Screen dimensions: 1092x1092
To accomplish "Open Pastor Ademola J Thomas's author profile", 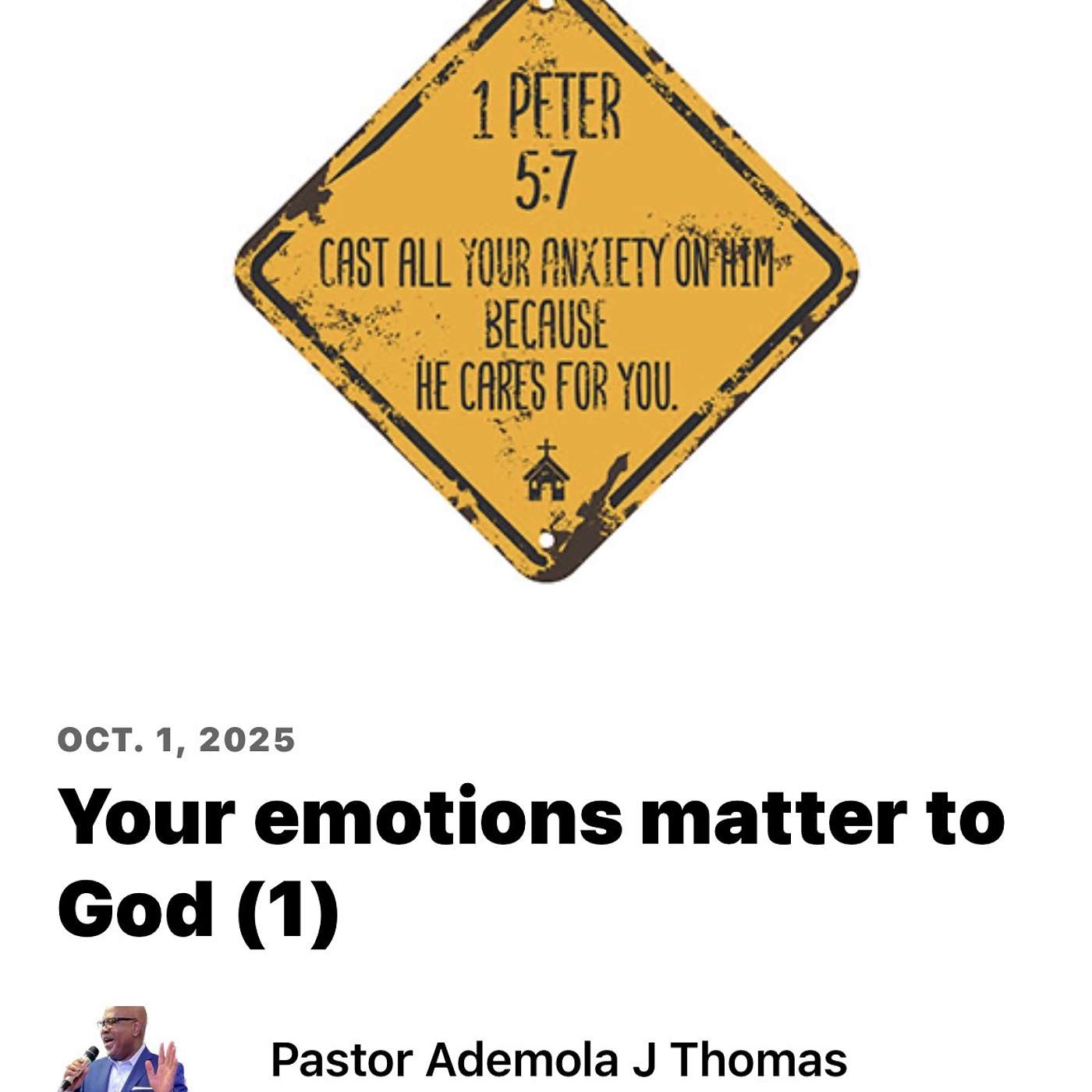I will pos(558,1059).
